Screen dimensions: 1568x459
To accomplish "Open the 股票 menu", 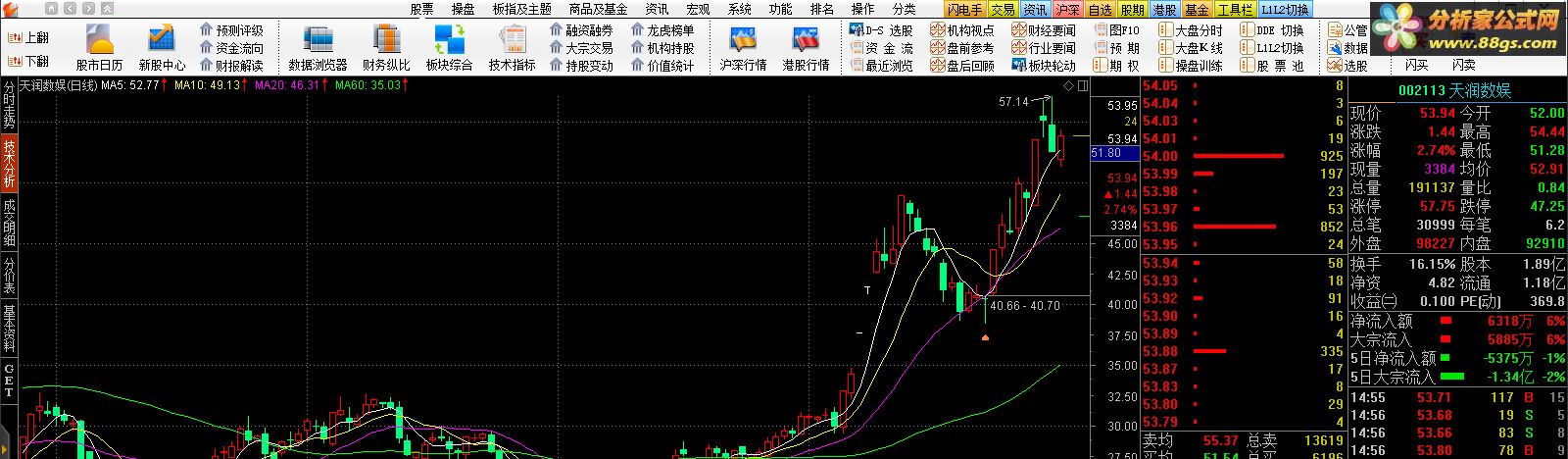I will click(421, 9).
